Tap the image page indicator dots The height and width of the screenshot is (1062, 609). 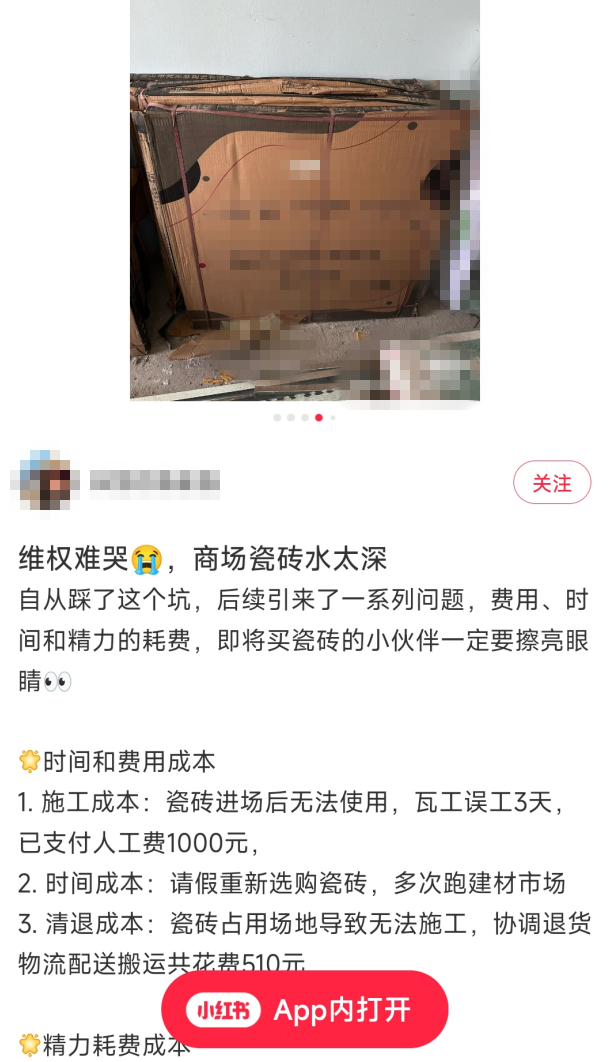304,418
